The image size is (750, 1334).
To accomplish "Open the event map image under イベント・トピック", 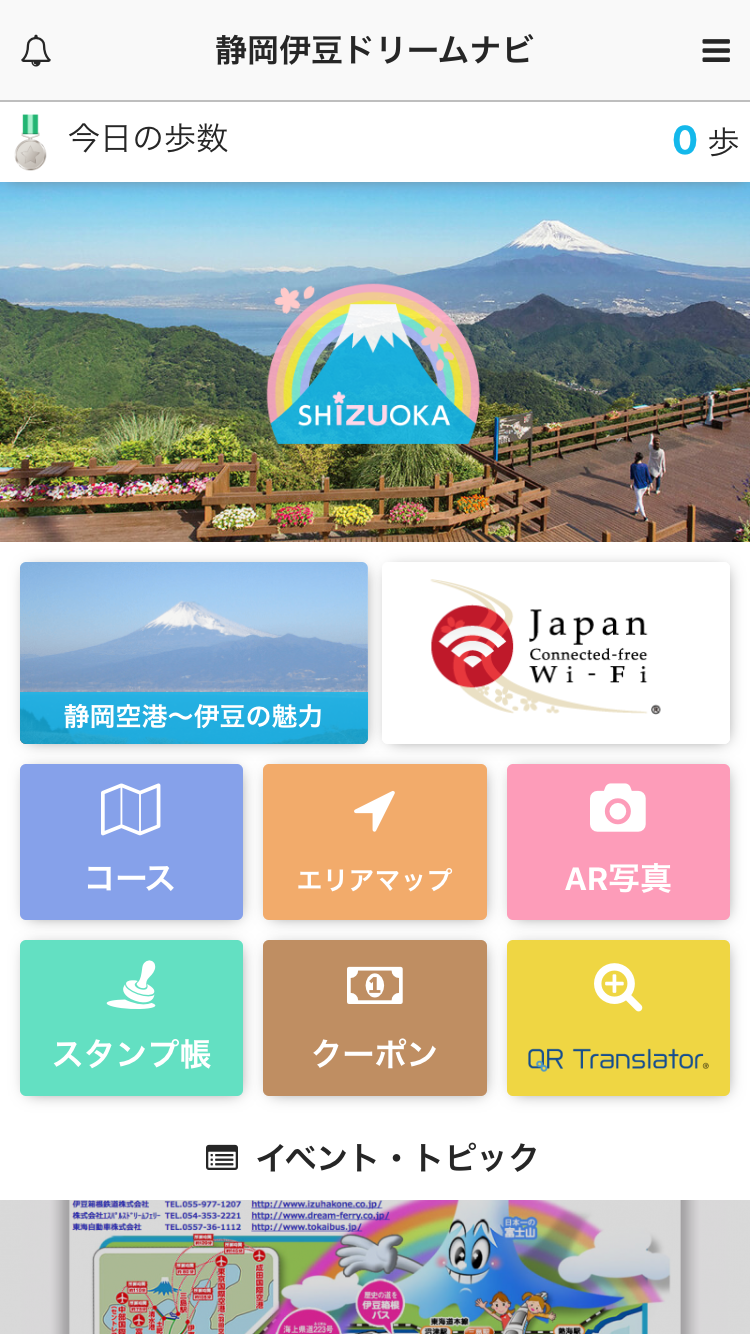I will (x=375, y=1268).
